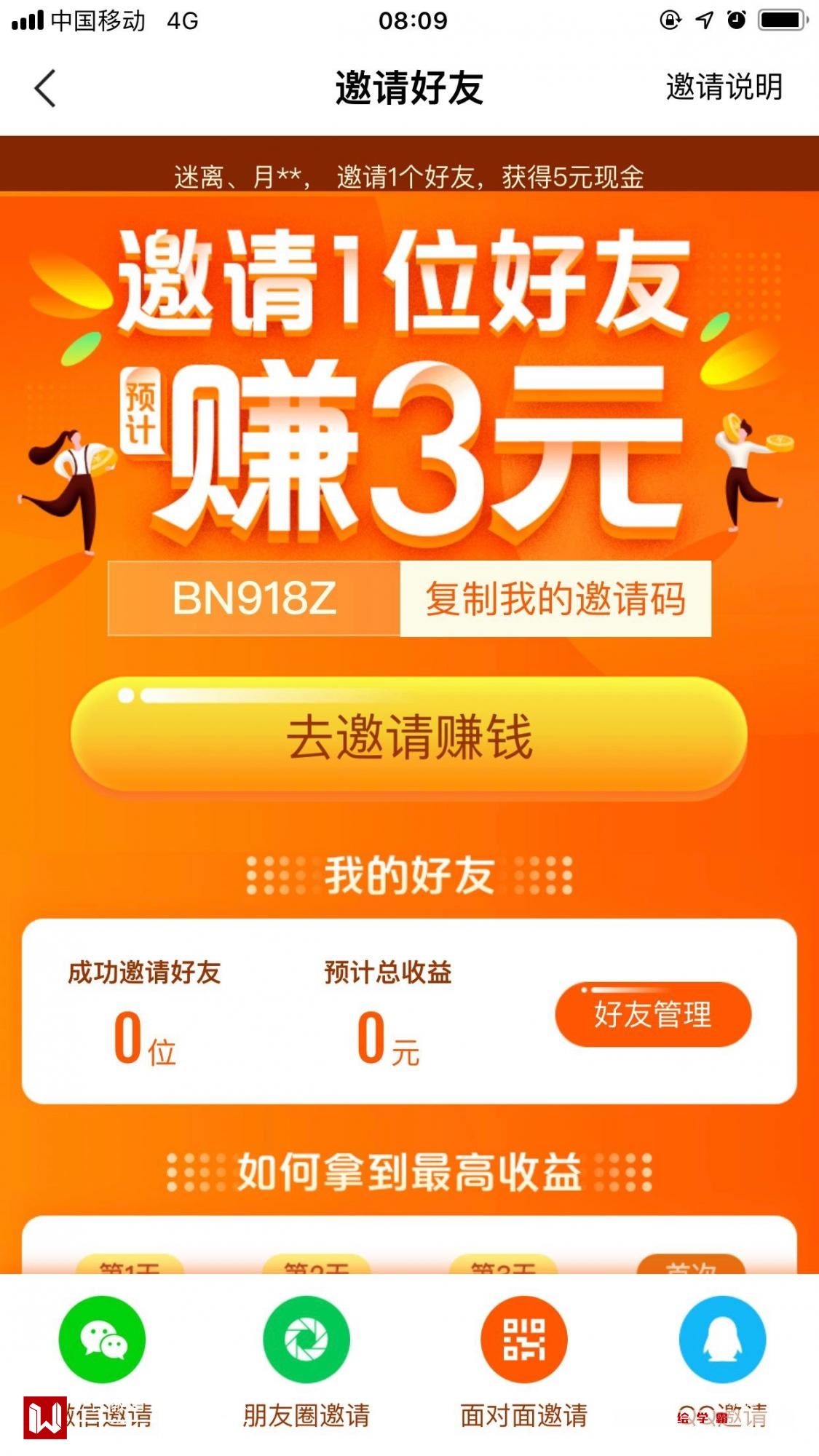The height and width of the screenshot is (1456, 819).
Task: Go back using the top-left arrow
Action: [45, 88]
